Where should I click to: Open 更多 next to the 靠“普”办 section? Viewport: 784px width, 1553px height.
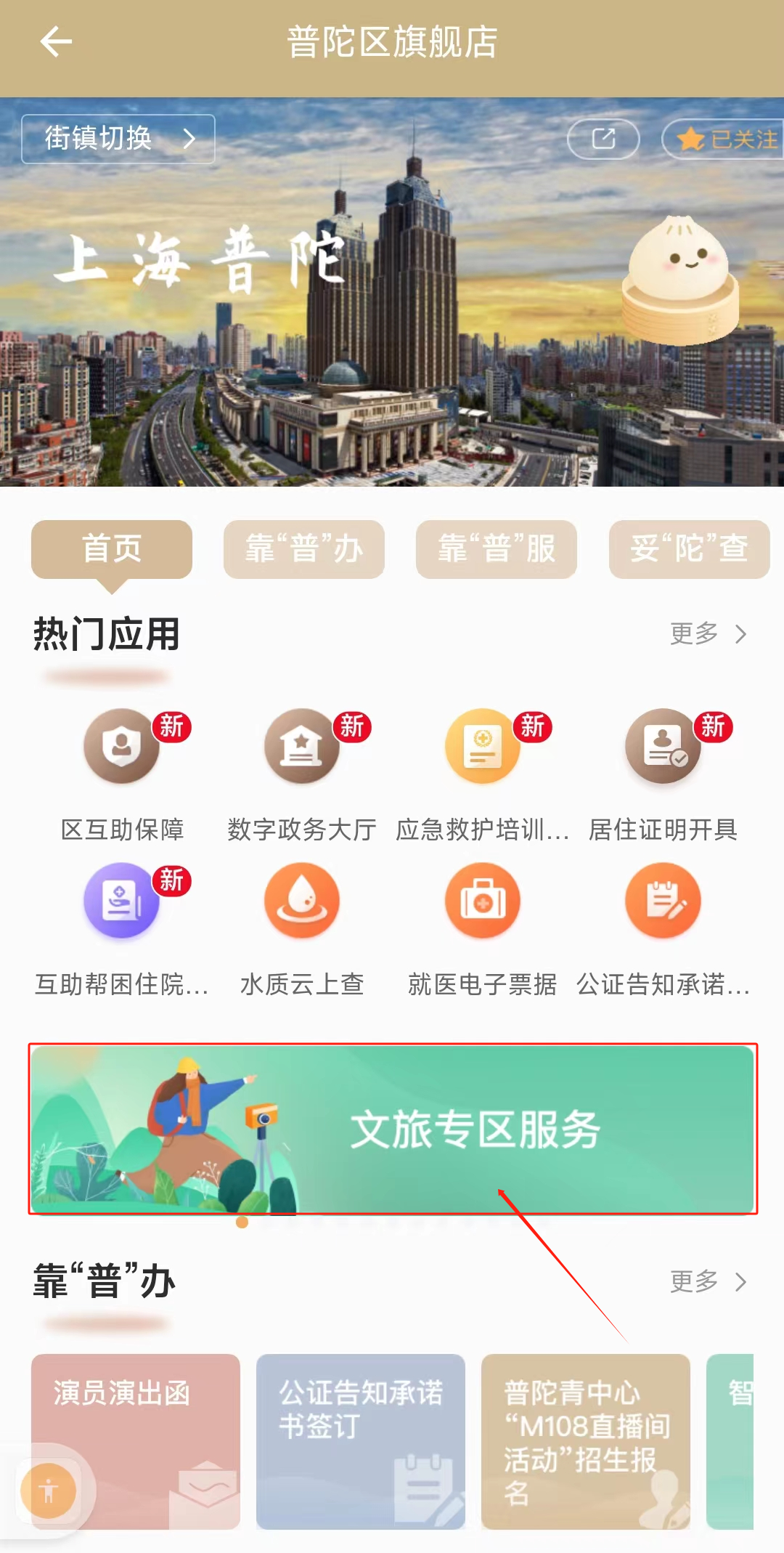(x=708, y=1282)
